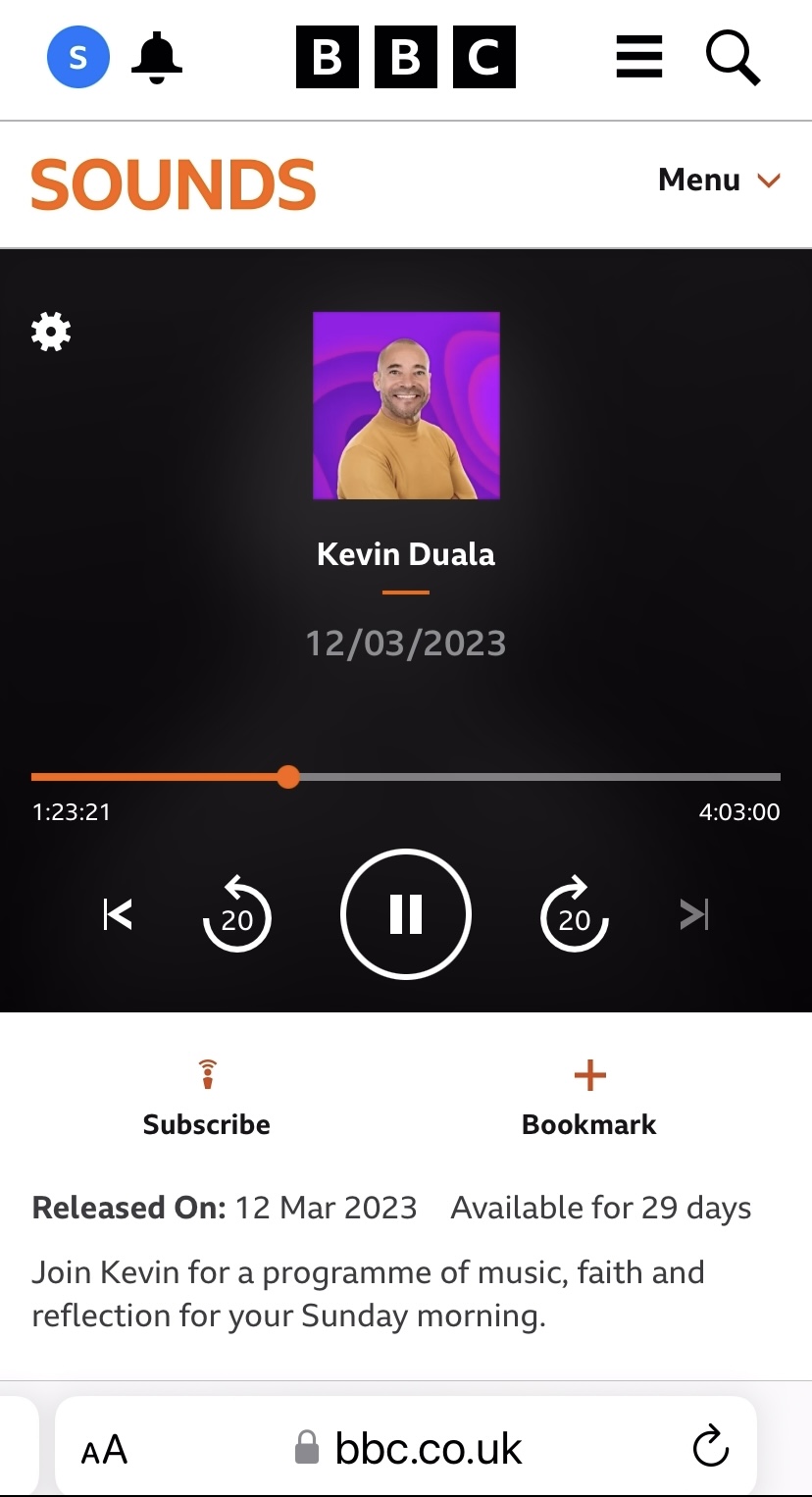The image size is (812, 1497).
Task: Bookmark this episode
Action: point(589,1099)
